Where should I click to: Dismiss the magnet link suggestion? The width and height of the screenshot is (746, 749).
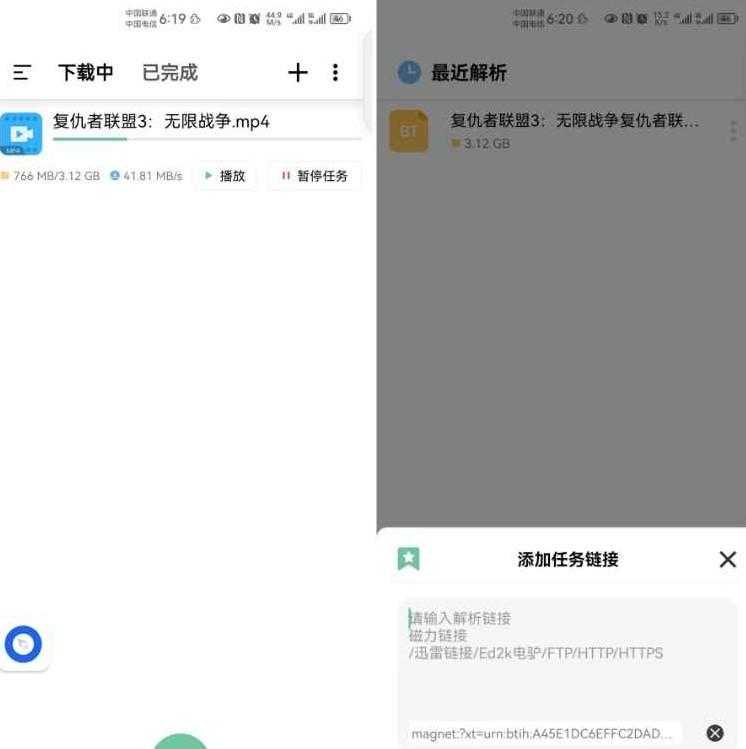pos(715,733)
